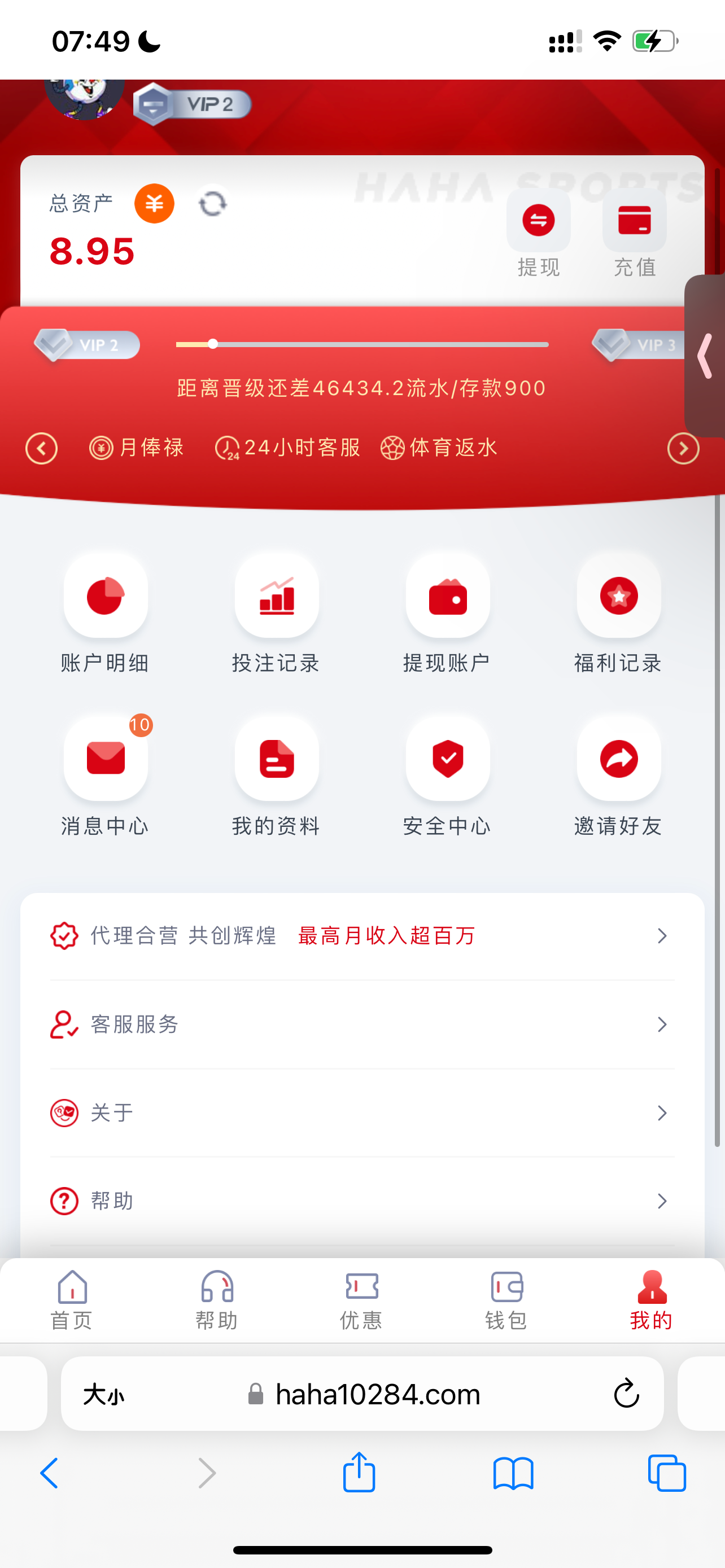This screenshot has width=725, height=1568.
Task: Refresh the total assets balance
Action: click(212, 203)
